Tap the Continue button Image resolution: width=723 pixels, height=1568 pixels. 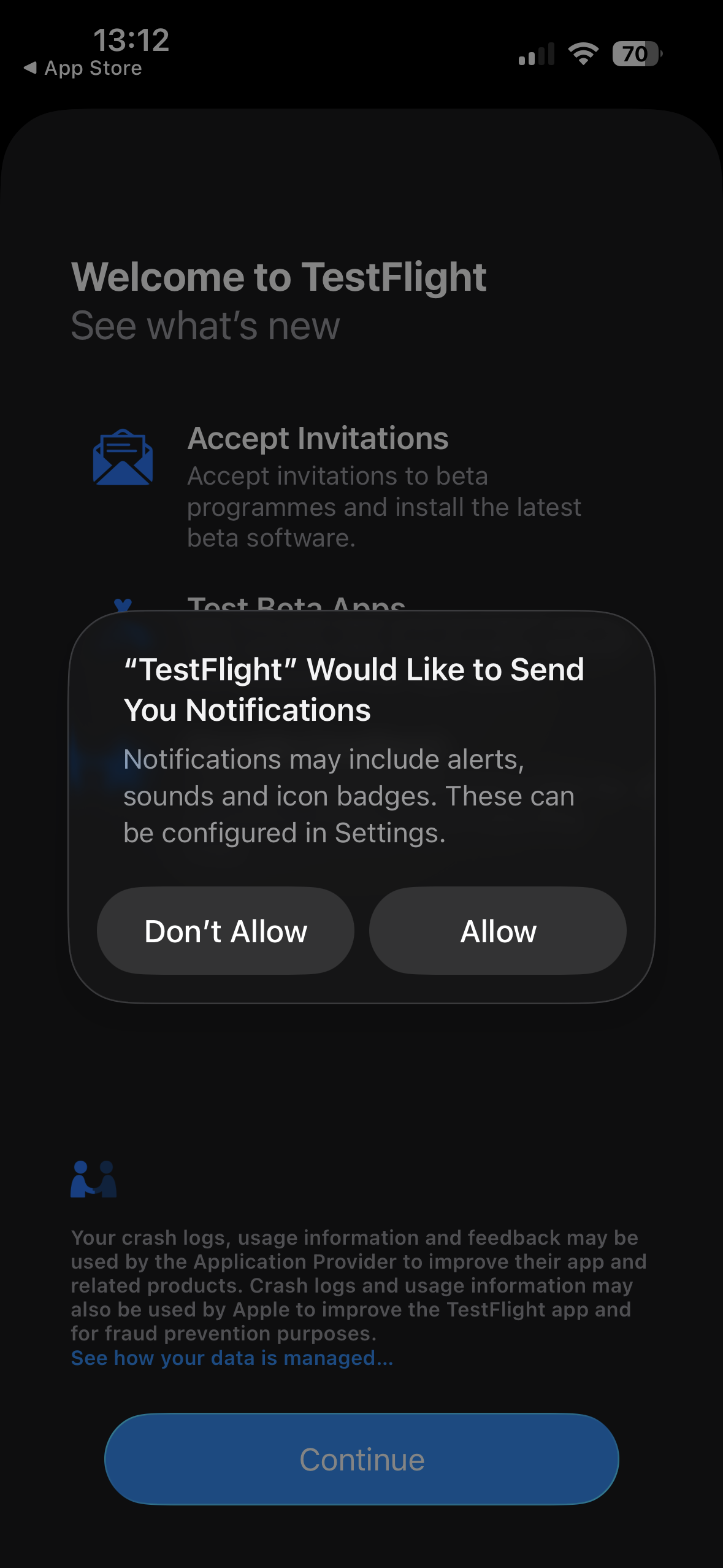point(361,1459)
